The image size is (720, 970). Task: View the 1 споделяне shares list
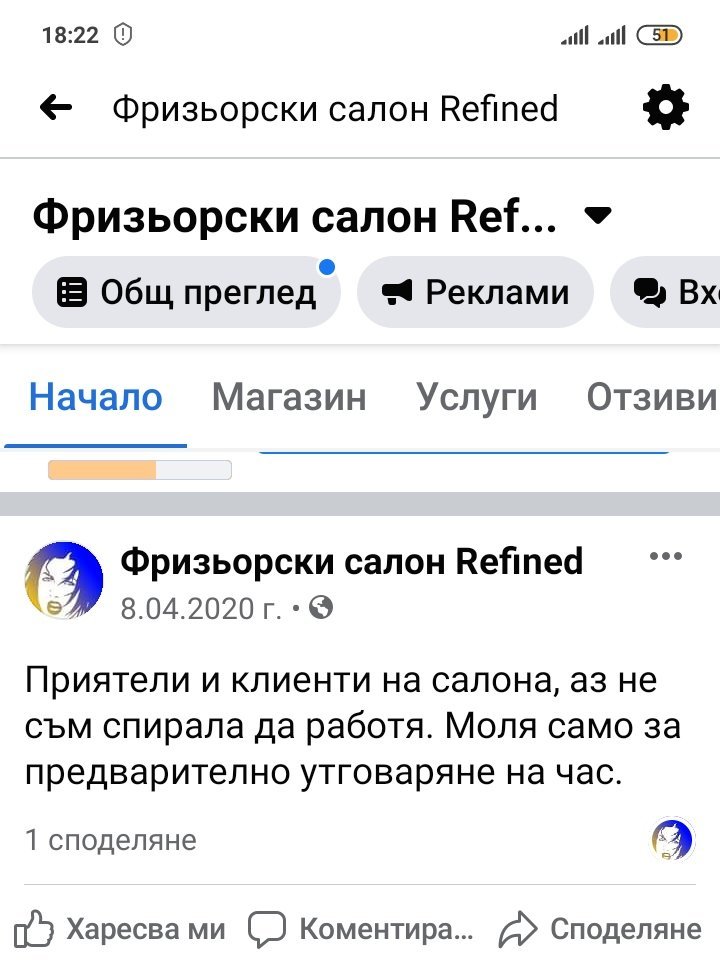110,840
